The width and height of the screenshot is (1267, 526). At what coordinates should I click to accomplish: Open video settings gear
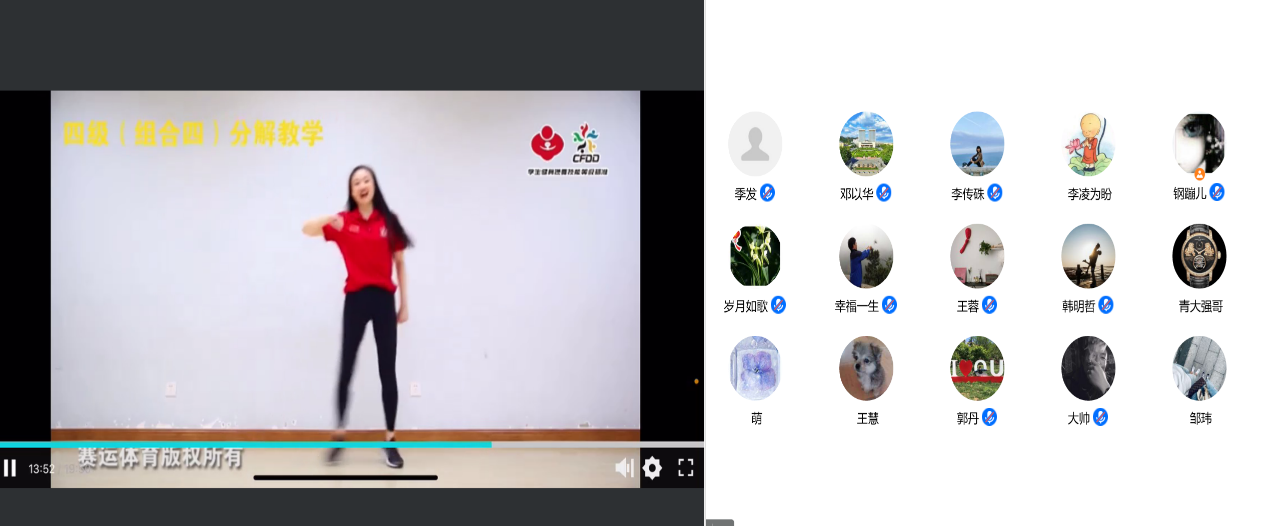coord(652,467)
